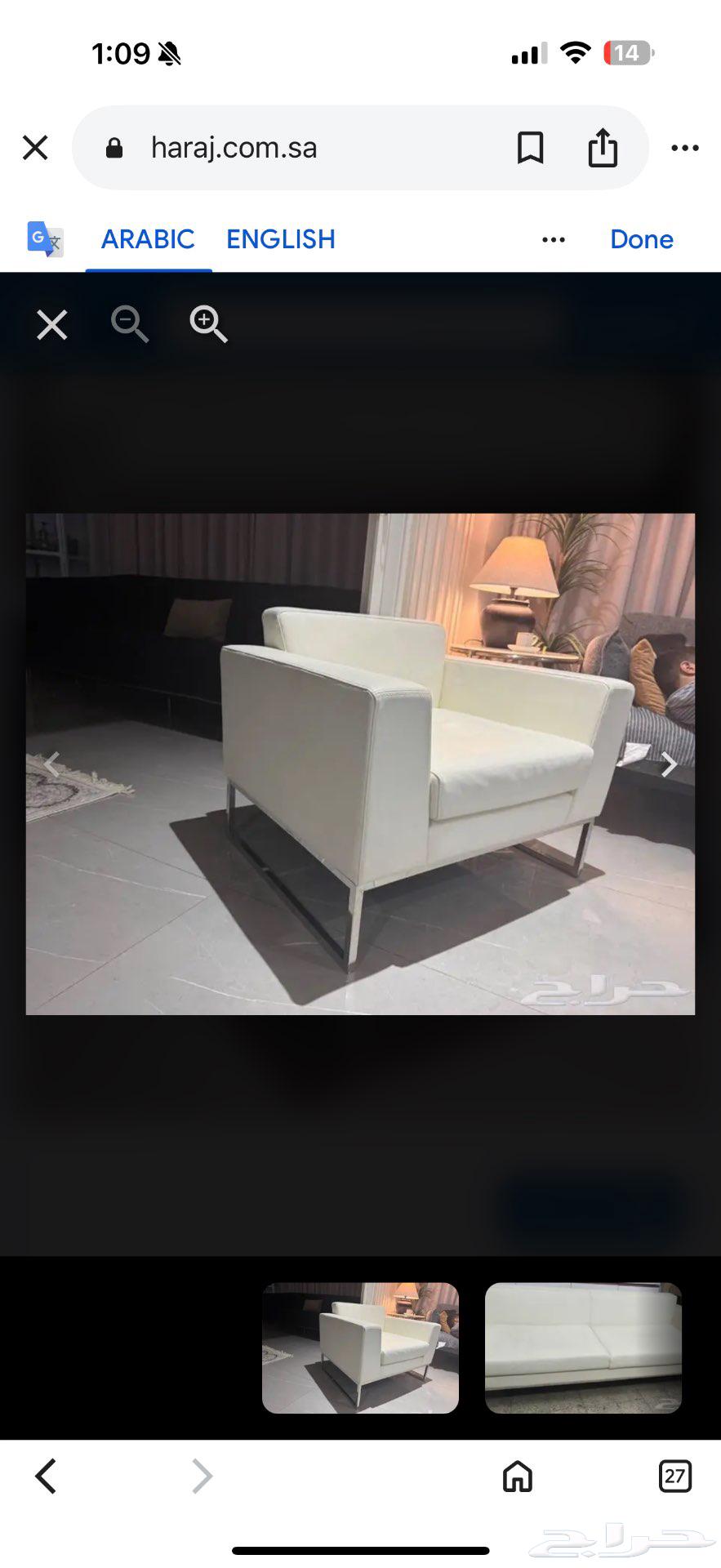
Task: Switch translation to English
Action: tap(280, 239)
